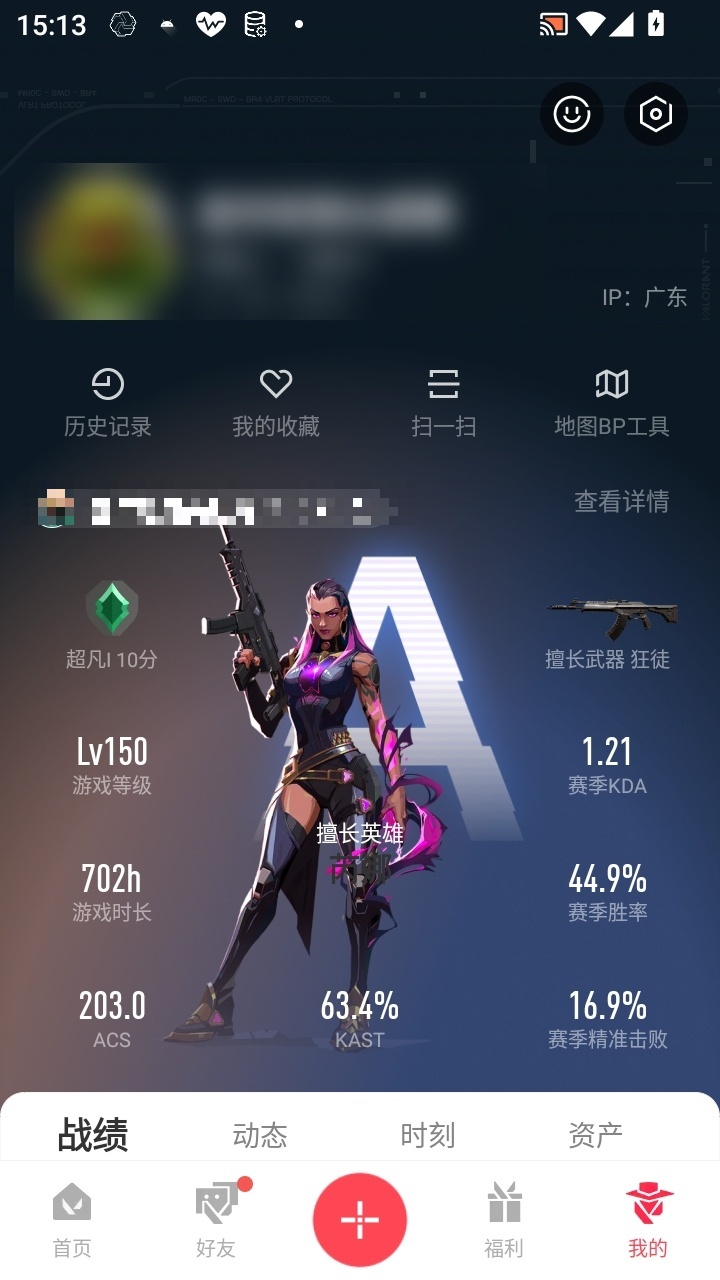Switch to the 动态 tab

tap(260, 1135)
